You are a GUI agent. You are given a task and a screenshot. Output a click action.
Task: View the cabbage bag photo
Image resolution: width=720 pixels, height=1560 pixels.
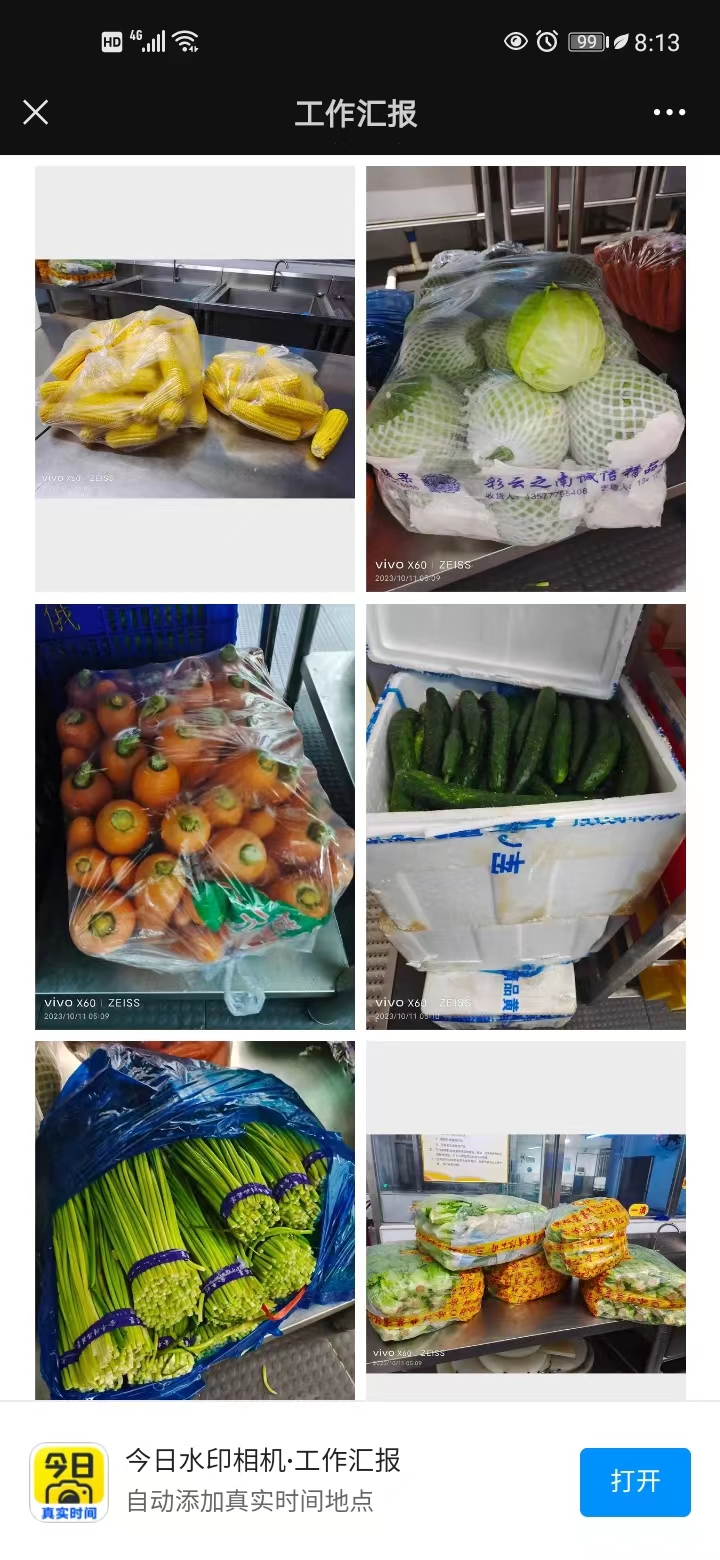click(x=525, y=379)
